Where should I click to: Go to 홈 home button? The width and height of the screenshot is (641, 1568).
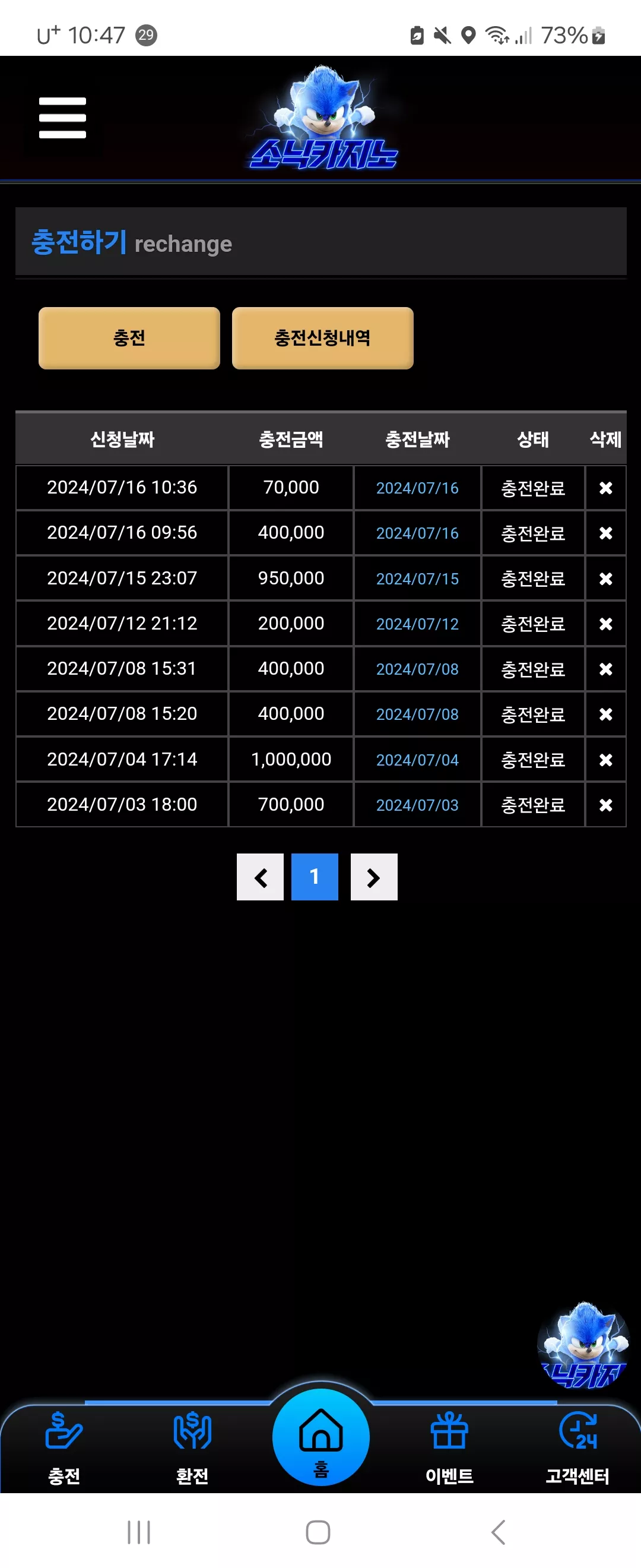320,1438
